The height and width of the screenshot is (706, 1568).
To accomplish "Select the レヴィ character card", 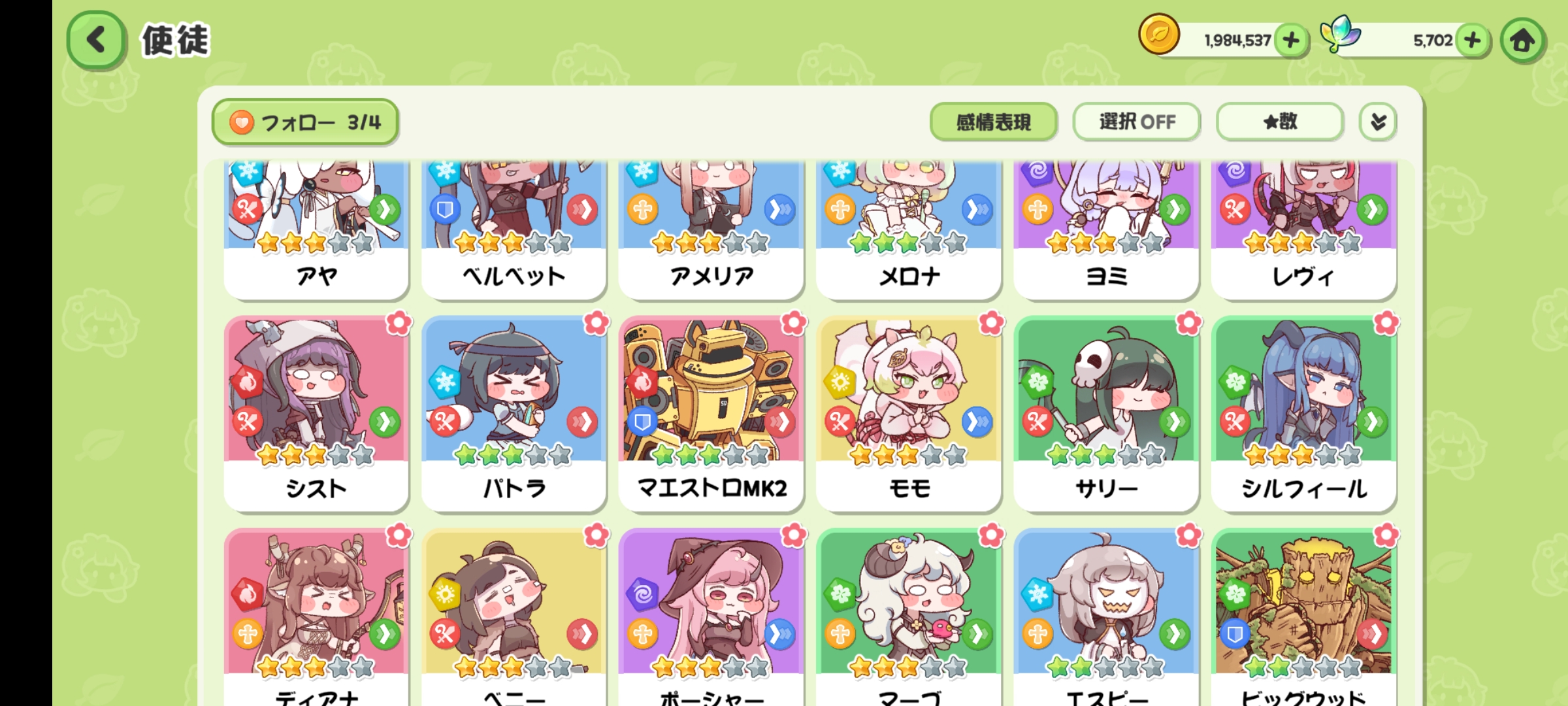I will (1303, 229).
